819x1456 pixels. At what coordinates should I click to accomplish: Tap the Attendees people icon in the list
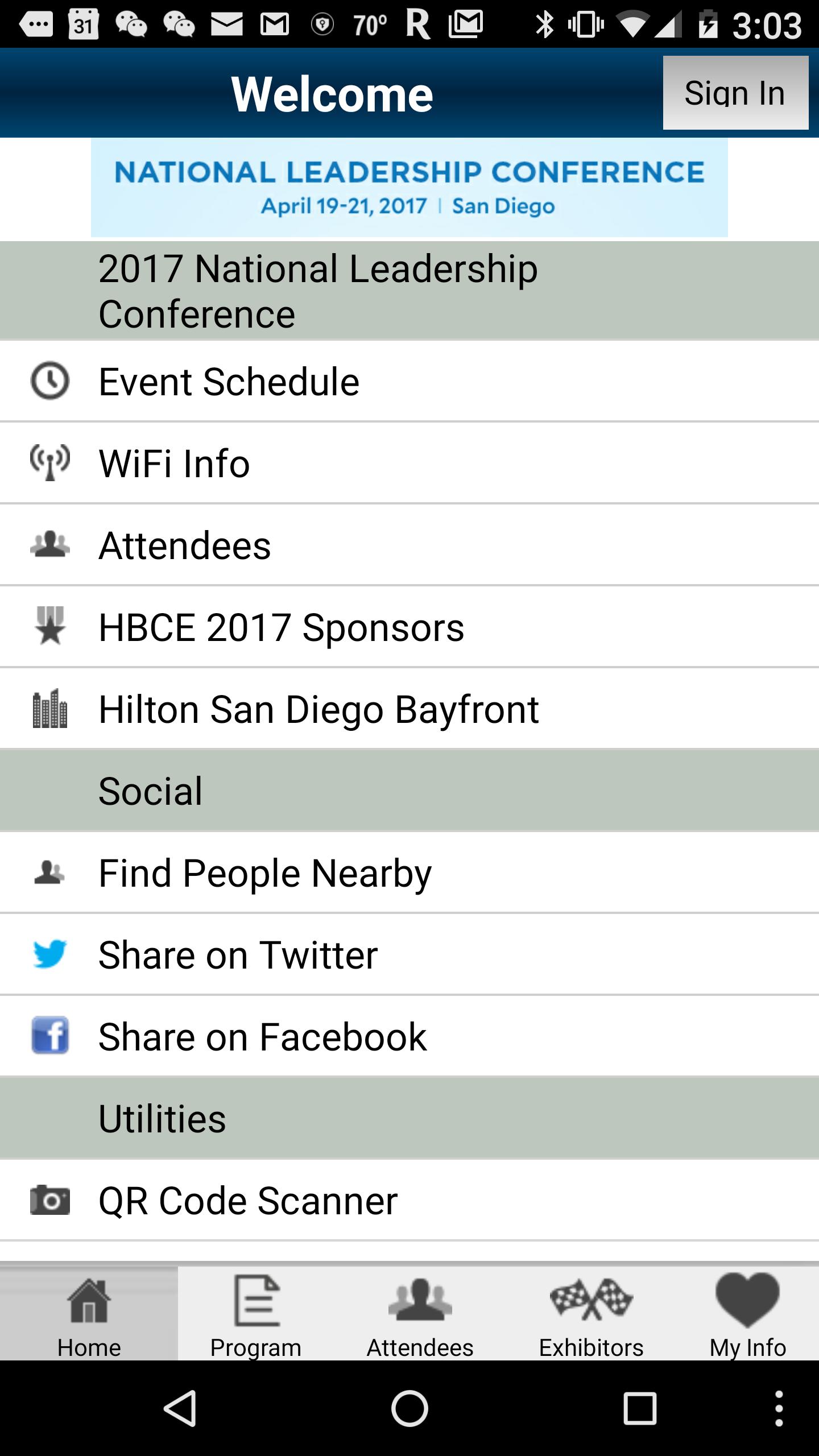tap(50, 544)
